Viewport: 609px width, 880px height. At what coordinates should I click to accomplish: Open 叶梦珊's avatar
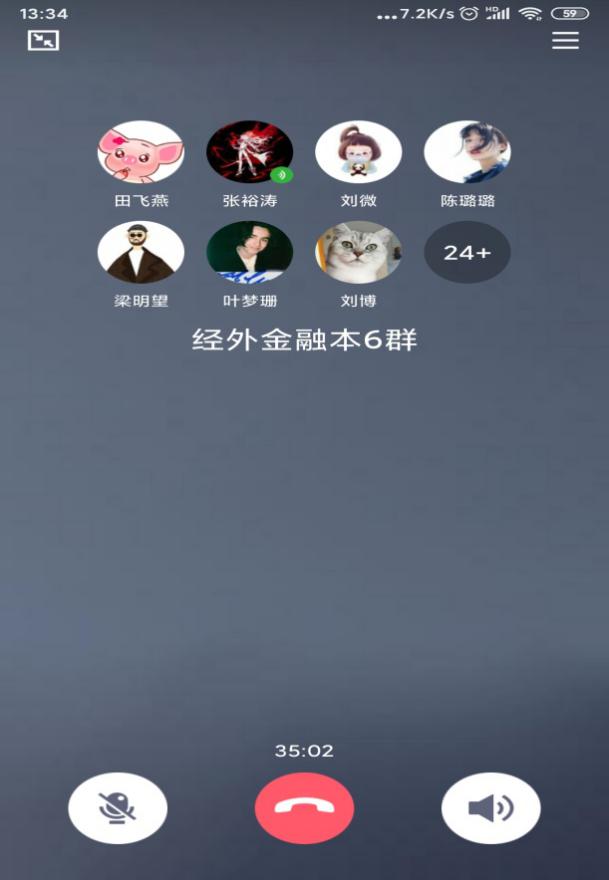coord(249,252)
